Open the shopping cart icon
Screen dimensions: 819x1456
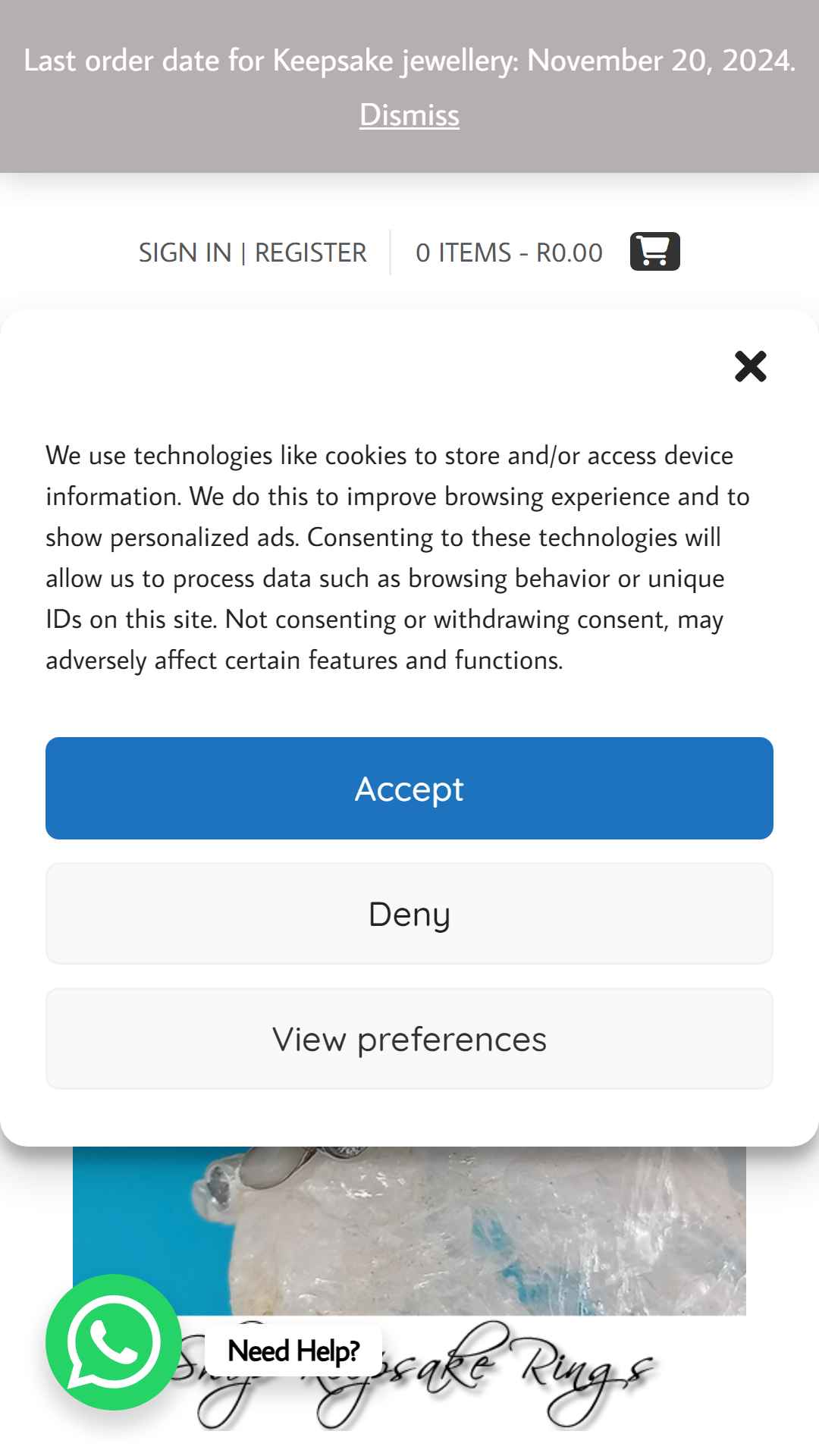[655, 251]
